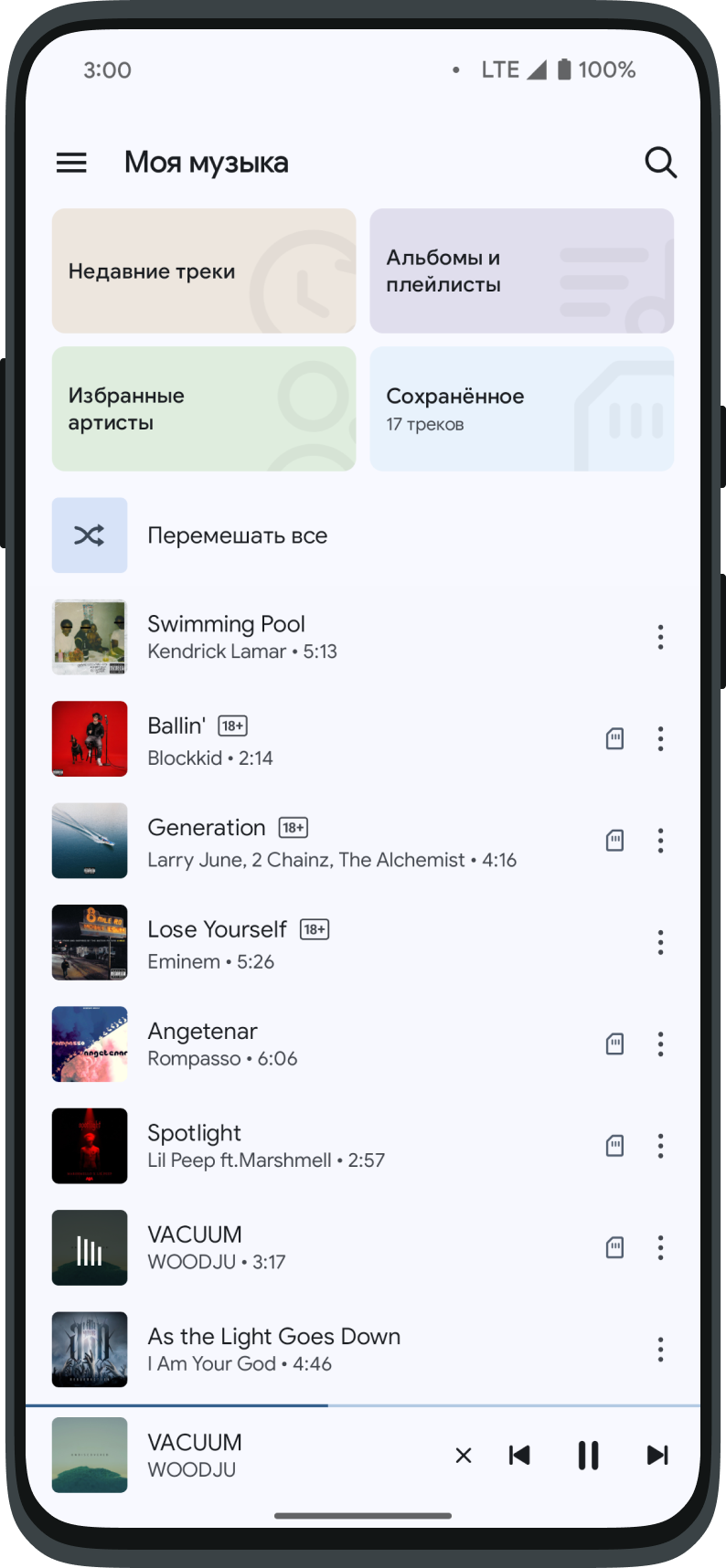
Task: Open more options for Ballin'
Action: click(x=660, y=738)
